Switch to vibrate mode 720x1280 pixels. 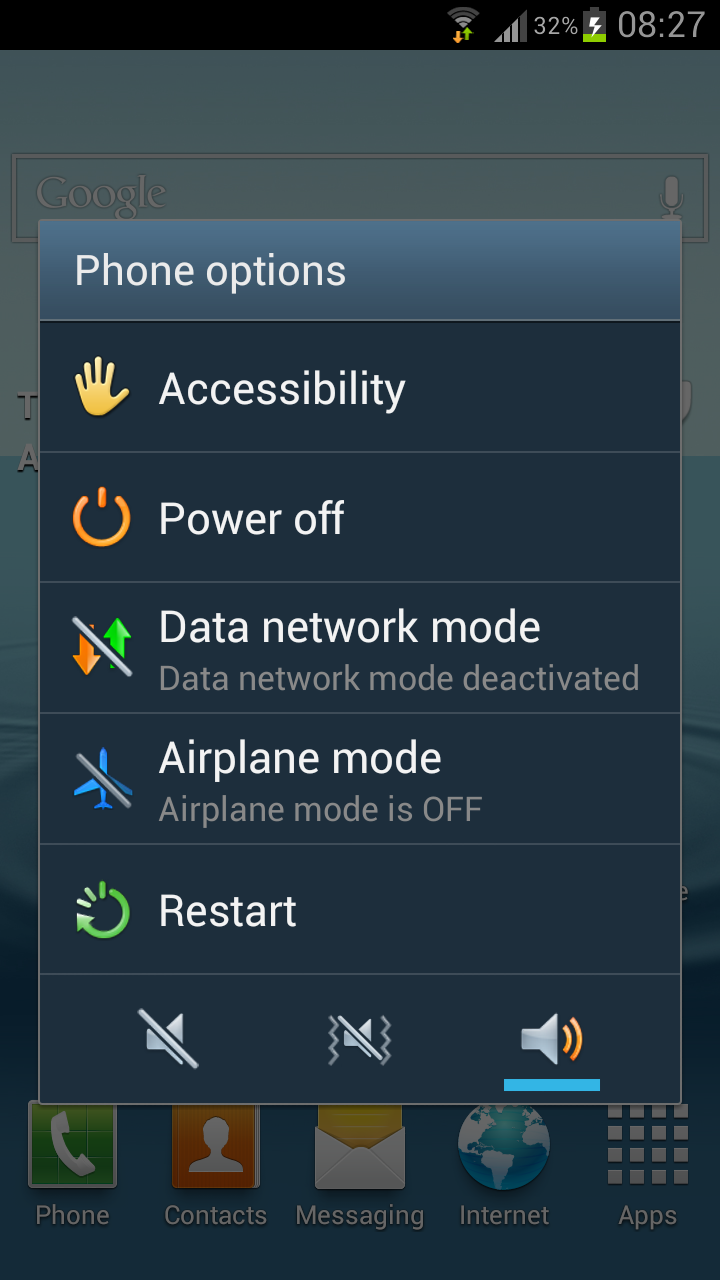(360, 1038)
